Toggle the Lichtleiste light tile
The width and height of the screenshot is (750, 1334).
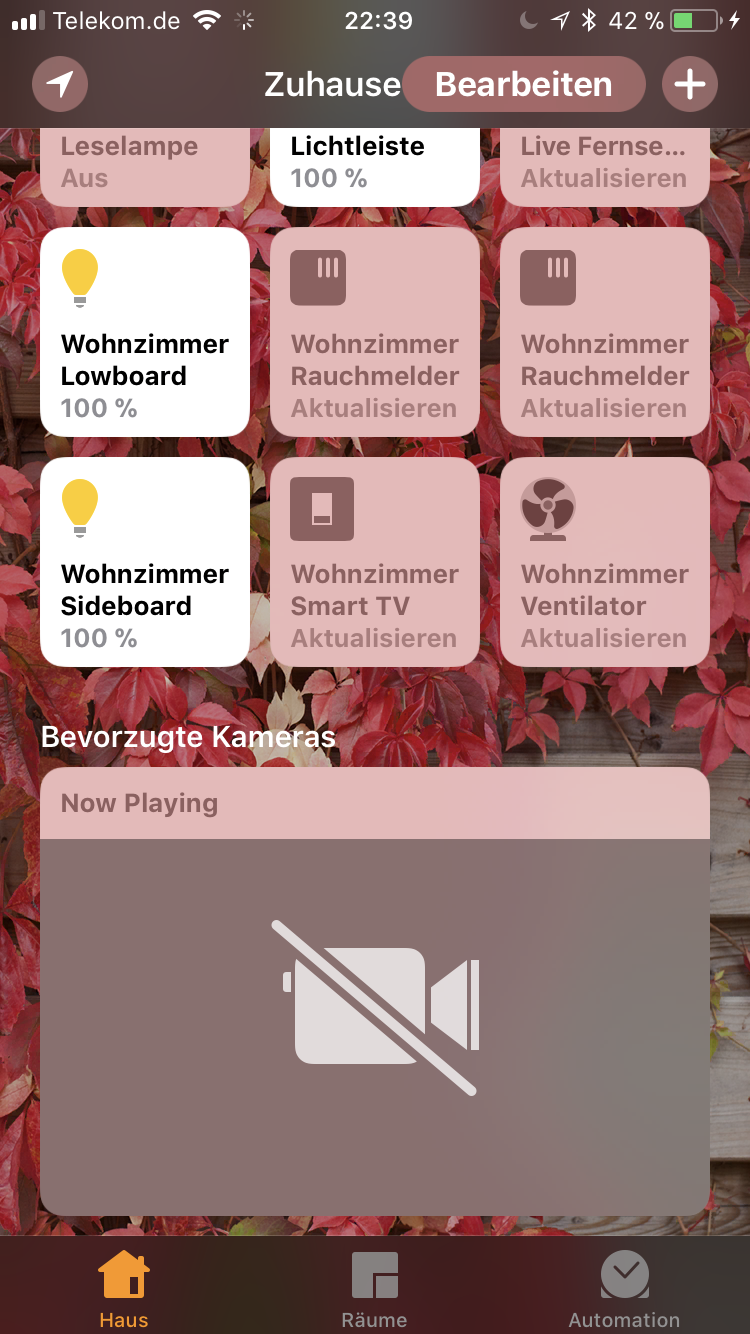point(374,166)
